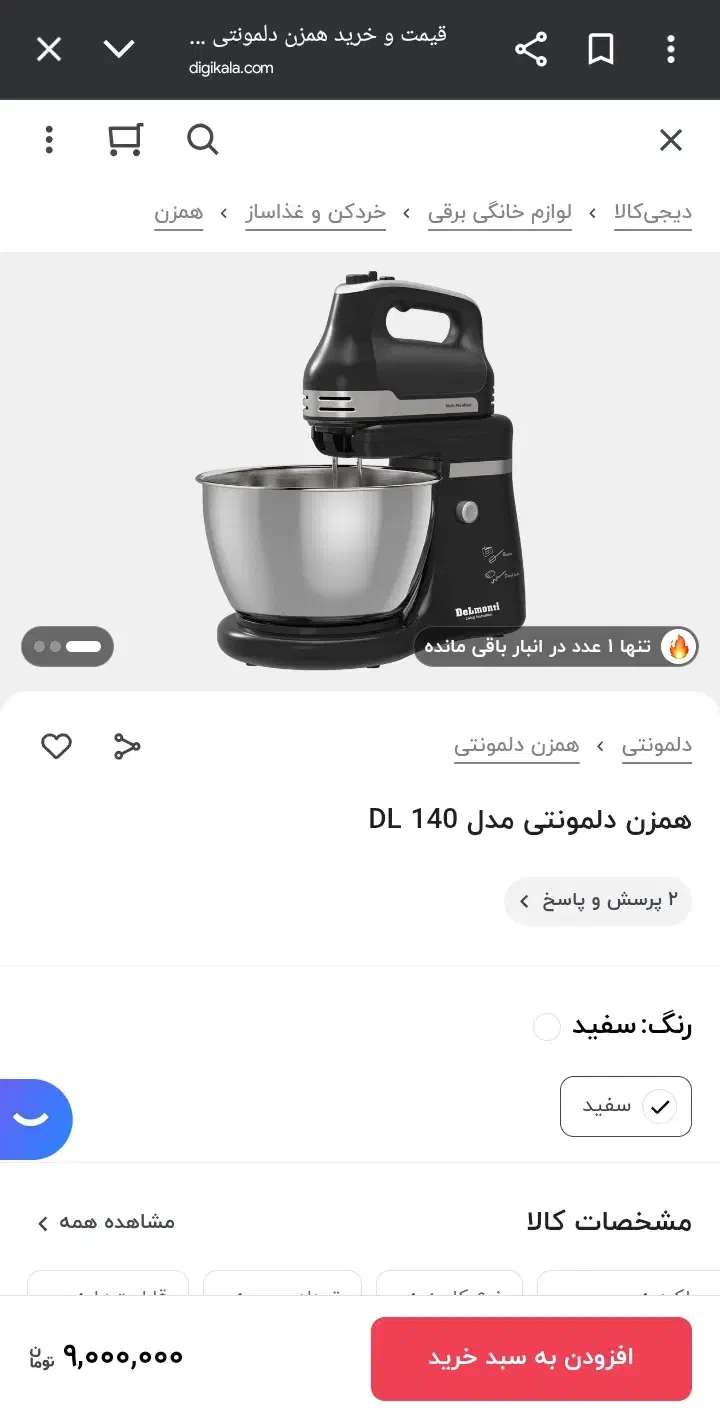Open the همزن دلمونتی brand link
720x1422 pixels.
[517, 745]
